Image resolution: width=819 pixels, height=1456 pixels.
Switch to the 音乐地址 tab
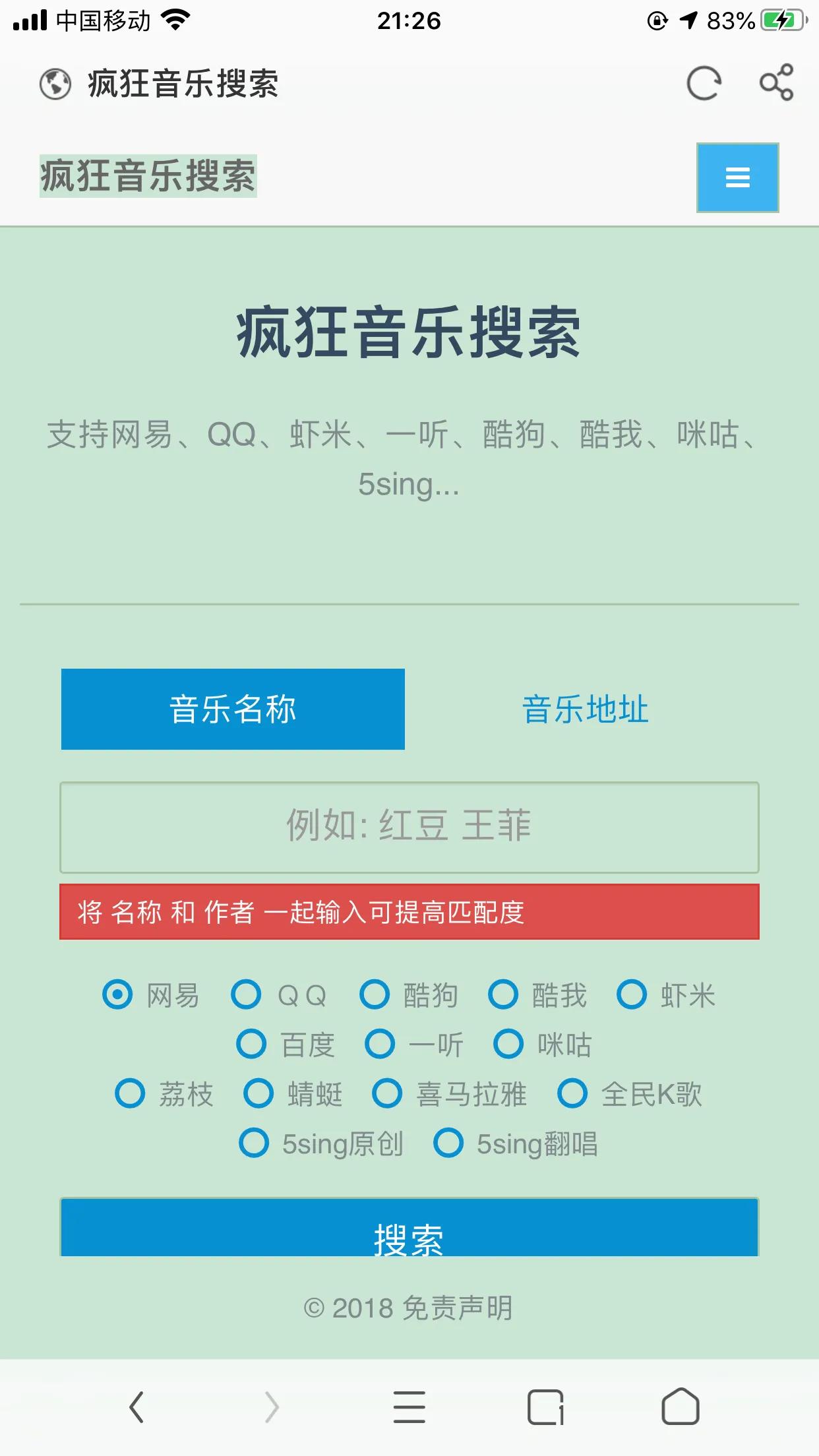[x=586, y=709]
